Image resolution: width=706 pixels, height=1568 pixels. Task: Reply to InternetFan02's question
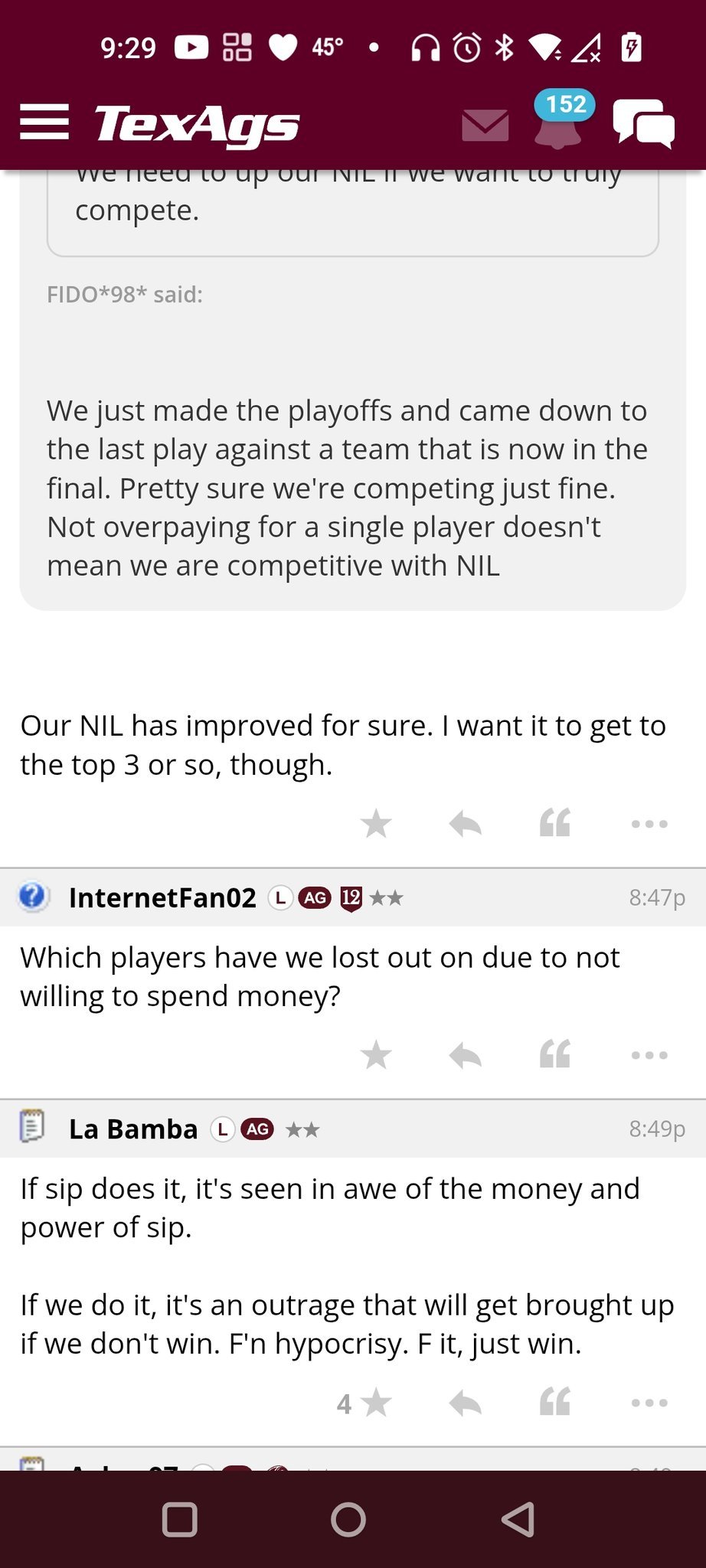465,1055
